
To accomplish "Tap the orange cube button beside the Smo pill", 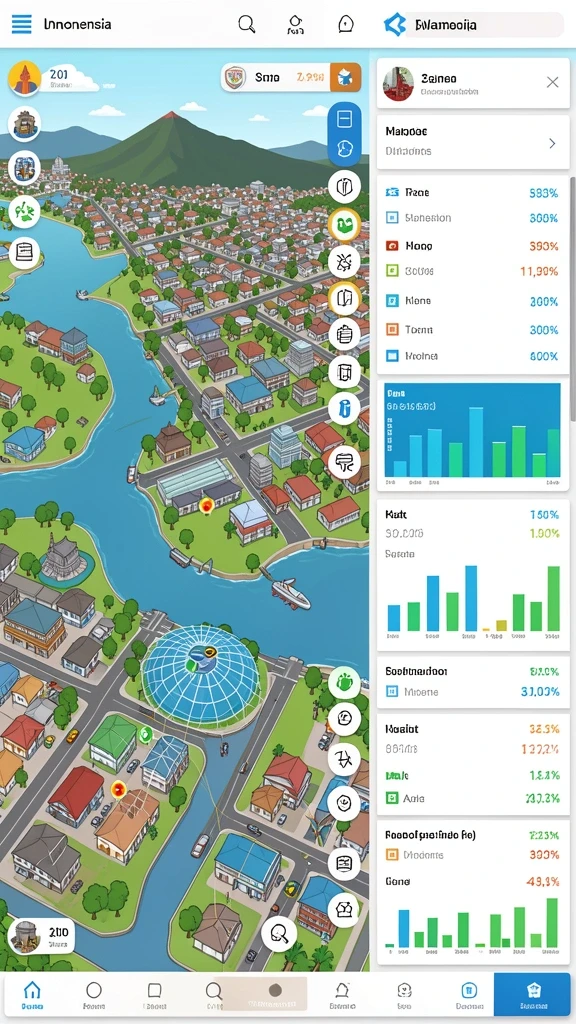I will point(345,78).
